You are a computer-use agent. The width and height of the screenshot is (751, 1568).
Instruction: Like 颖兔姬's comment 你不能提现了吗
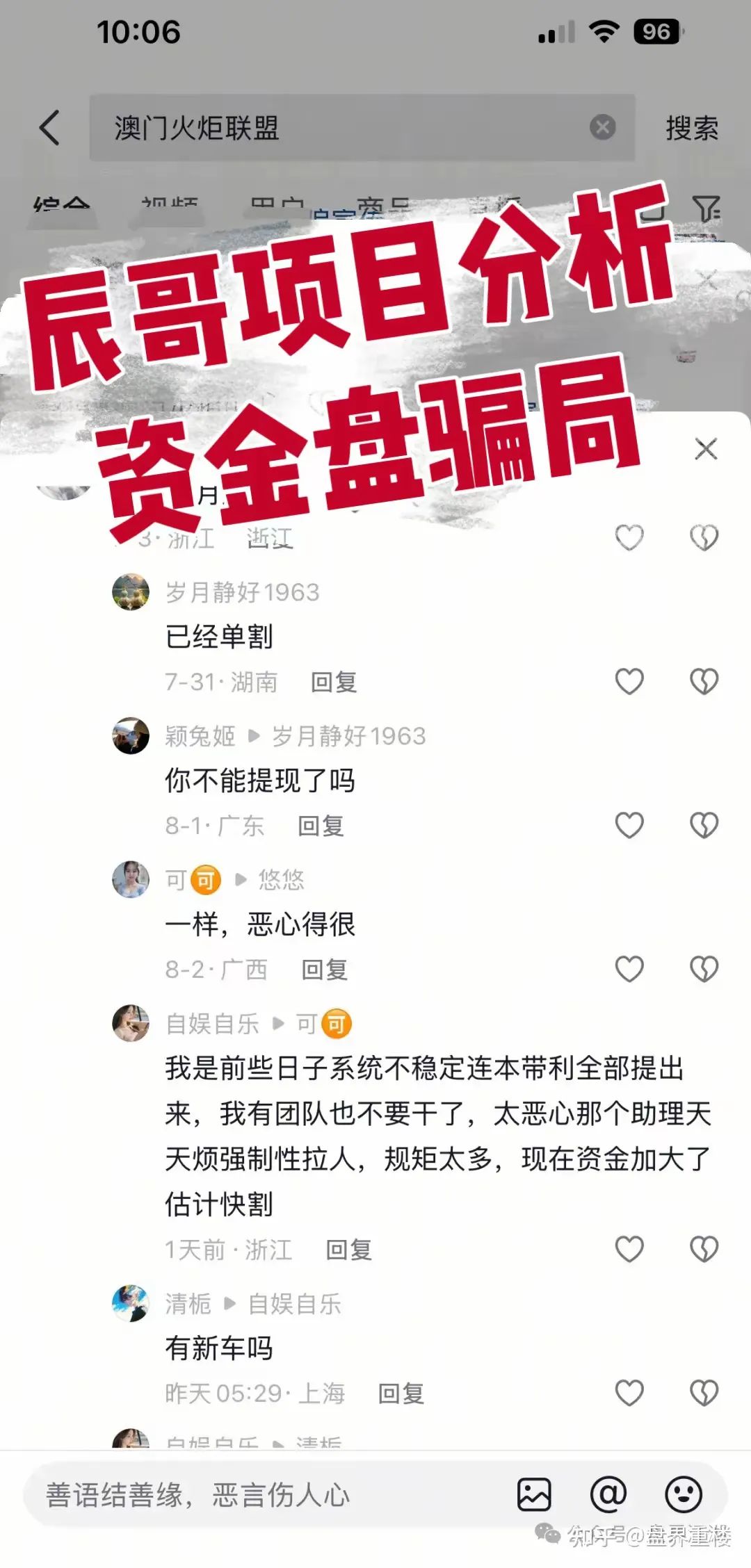(629, 826)
